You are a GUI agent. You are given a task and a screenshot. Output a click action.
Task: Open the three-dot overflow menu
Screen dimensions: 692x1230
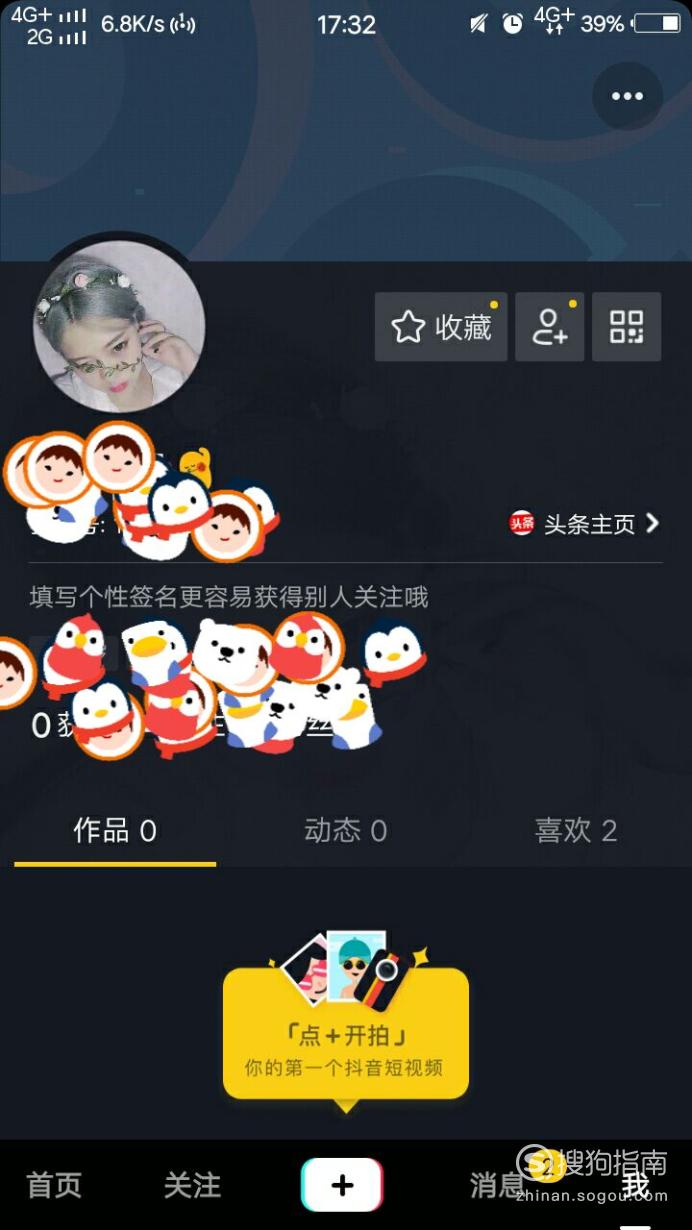pos(627,96)
